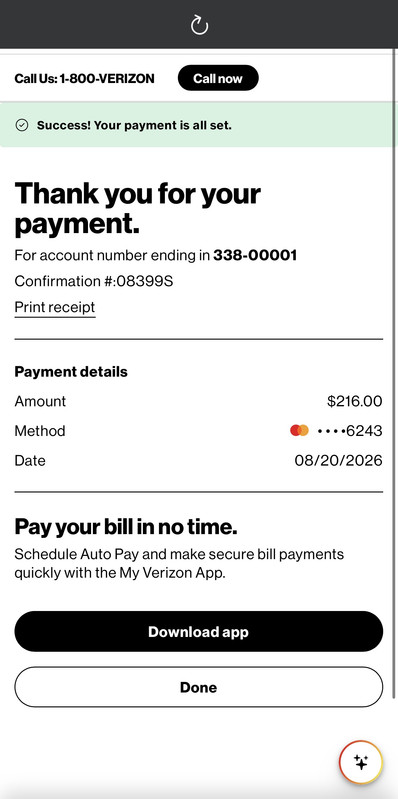Viewport: 398px width, 799px height.
Task: Open the Print receipt link
Action: [55, 308]
